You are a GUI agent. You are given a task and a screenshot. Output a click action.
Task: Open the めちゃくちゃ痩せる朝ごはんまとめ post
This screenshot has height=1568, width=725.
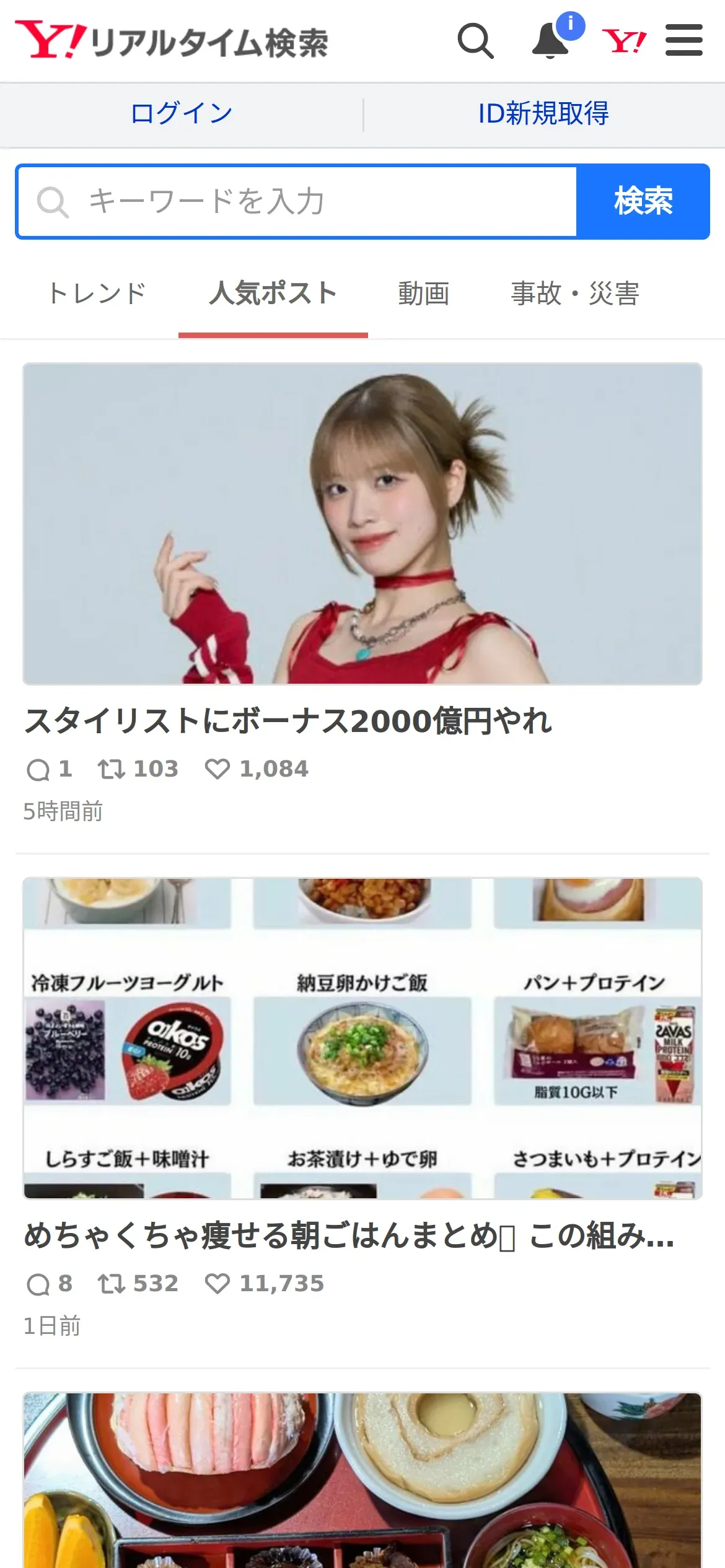pos(347,1235)
